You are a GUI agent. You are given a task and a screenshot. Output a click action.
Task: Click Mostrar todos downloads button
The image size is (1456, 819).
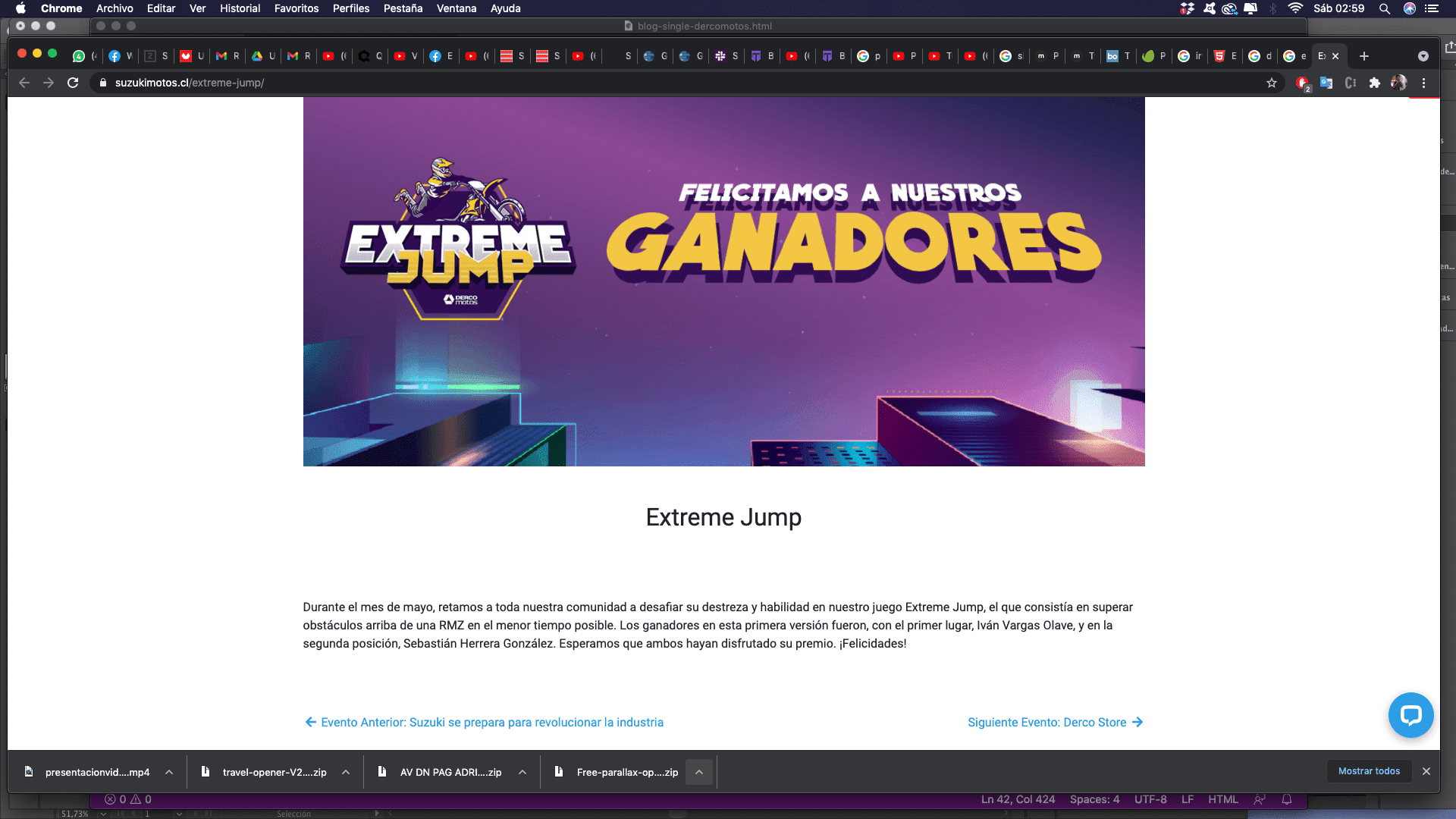coord(1369,771)
